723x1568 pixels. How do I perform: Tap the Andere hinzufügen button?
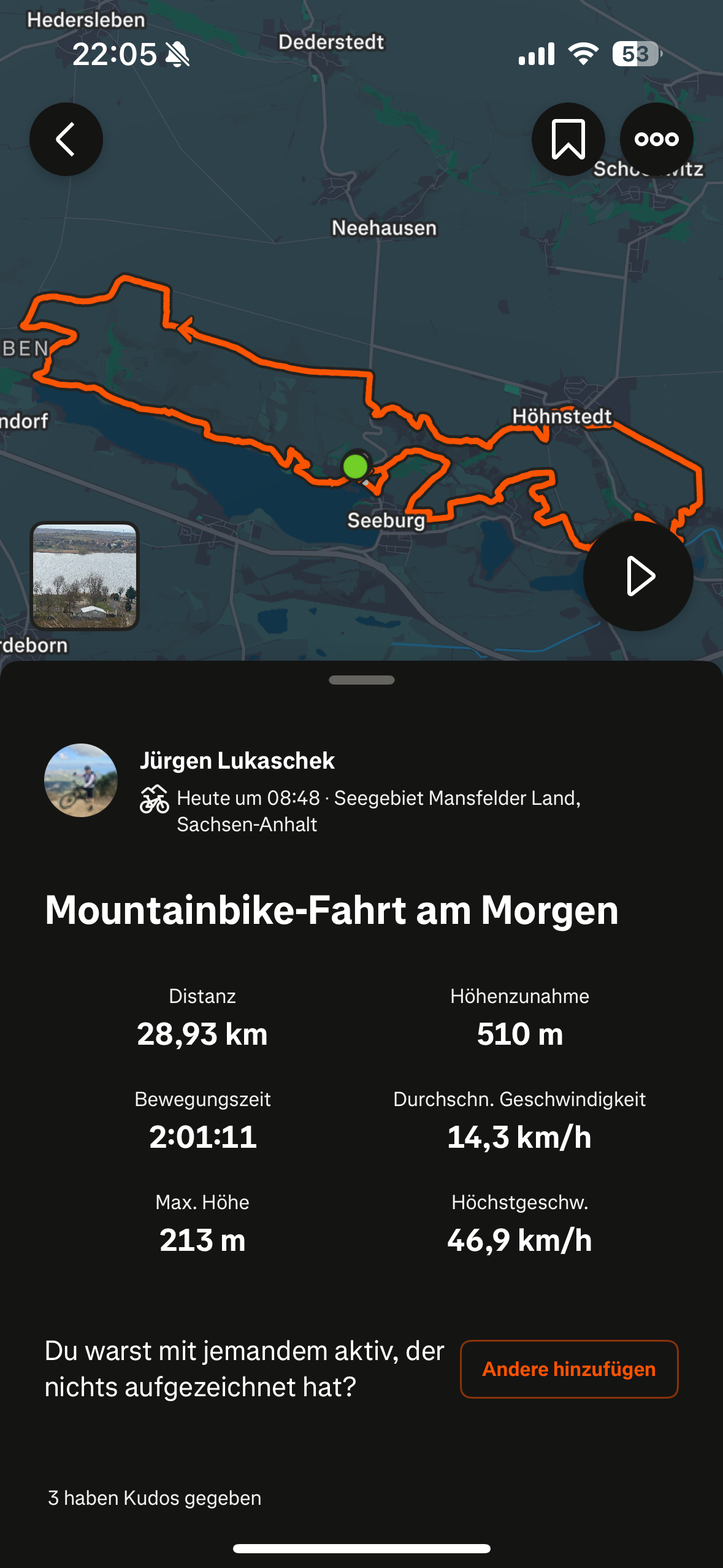569,1369
